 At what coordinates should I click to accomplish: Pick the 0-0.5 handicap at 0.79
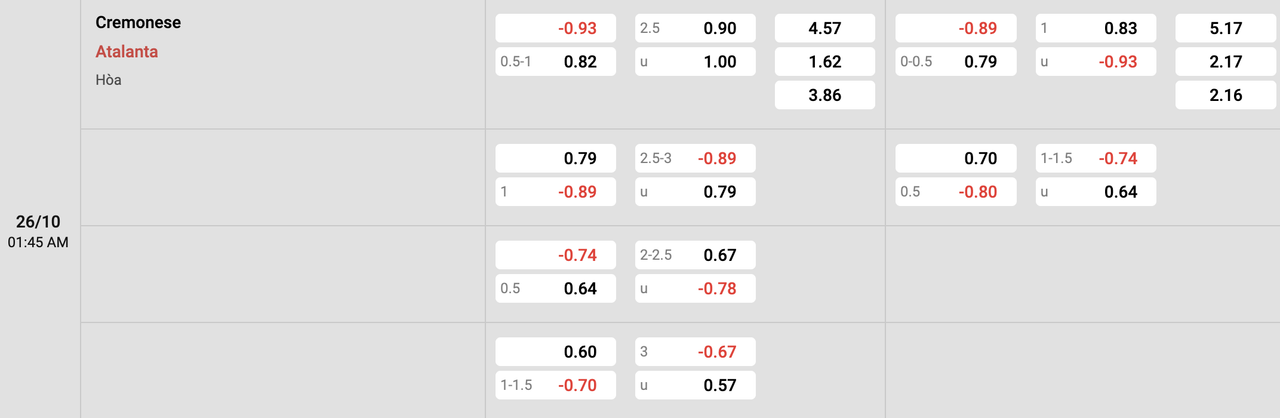[956, 62]
